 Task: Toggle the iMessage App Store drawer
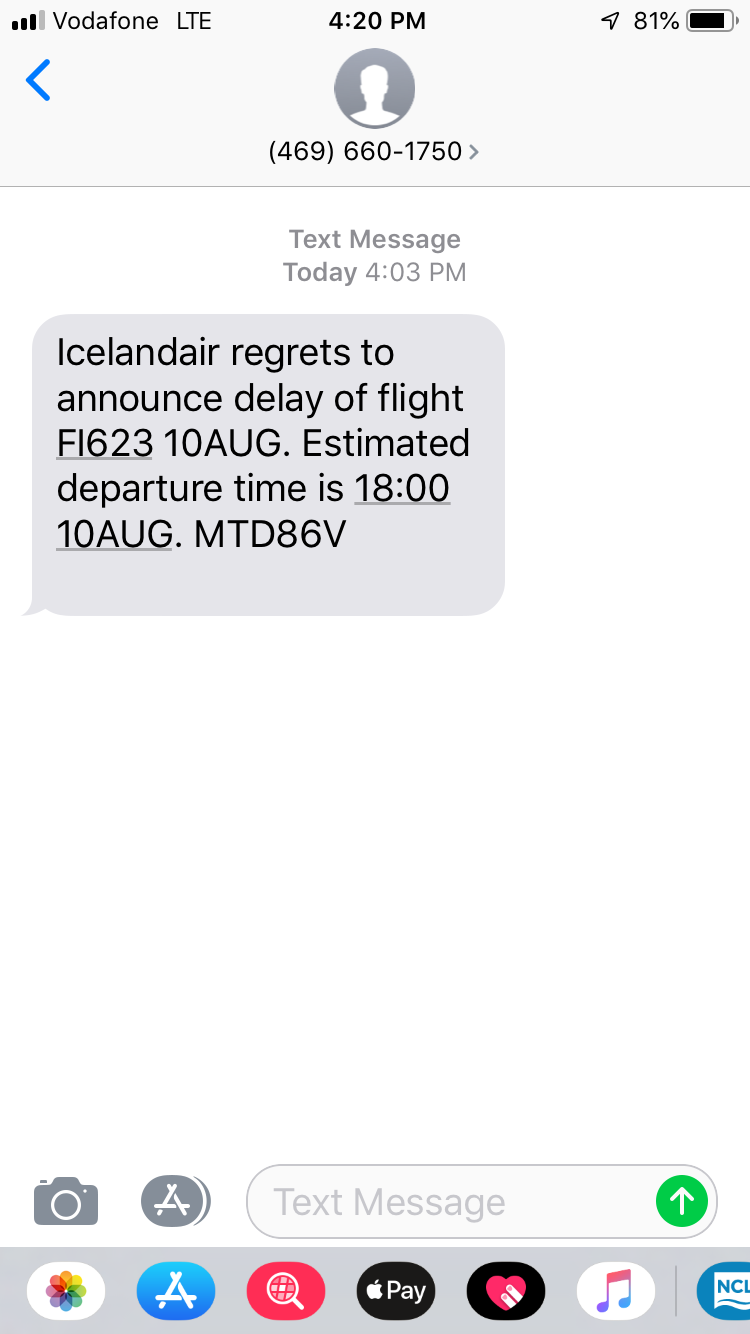pyautogui.click(x=175, y=1201)
